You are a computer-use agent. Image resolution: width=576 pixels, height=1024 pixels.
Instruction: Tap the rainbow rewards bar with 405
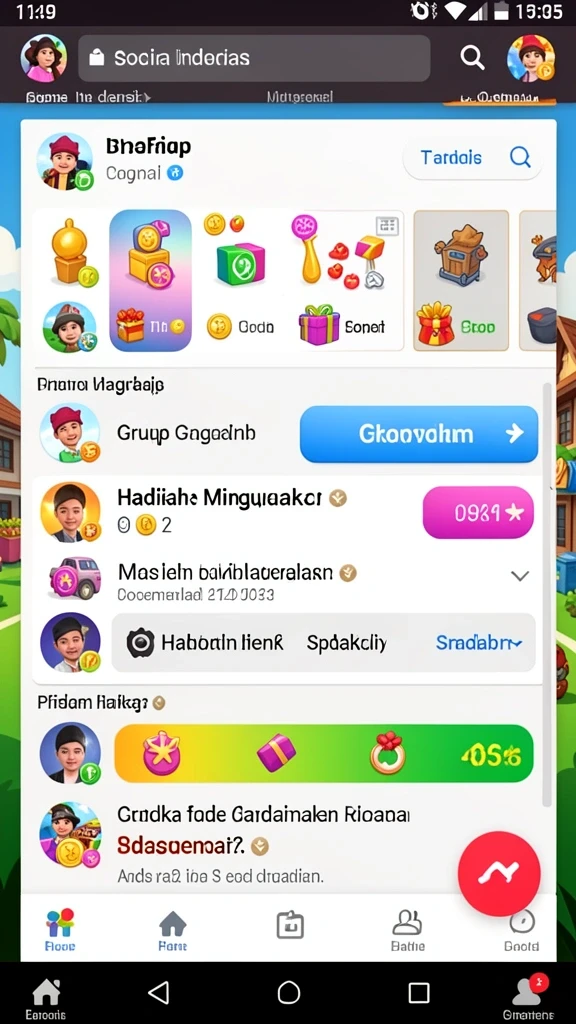click(x=324, y=753)
